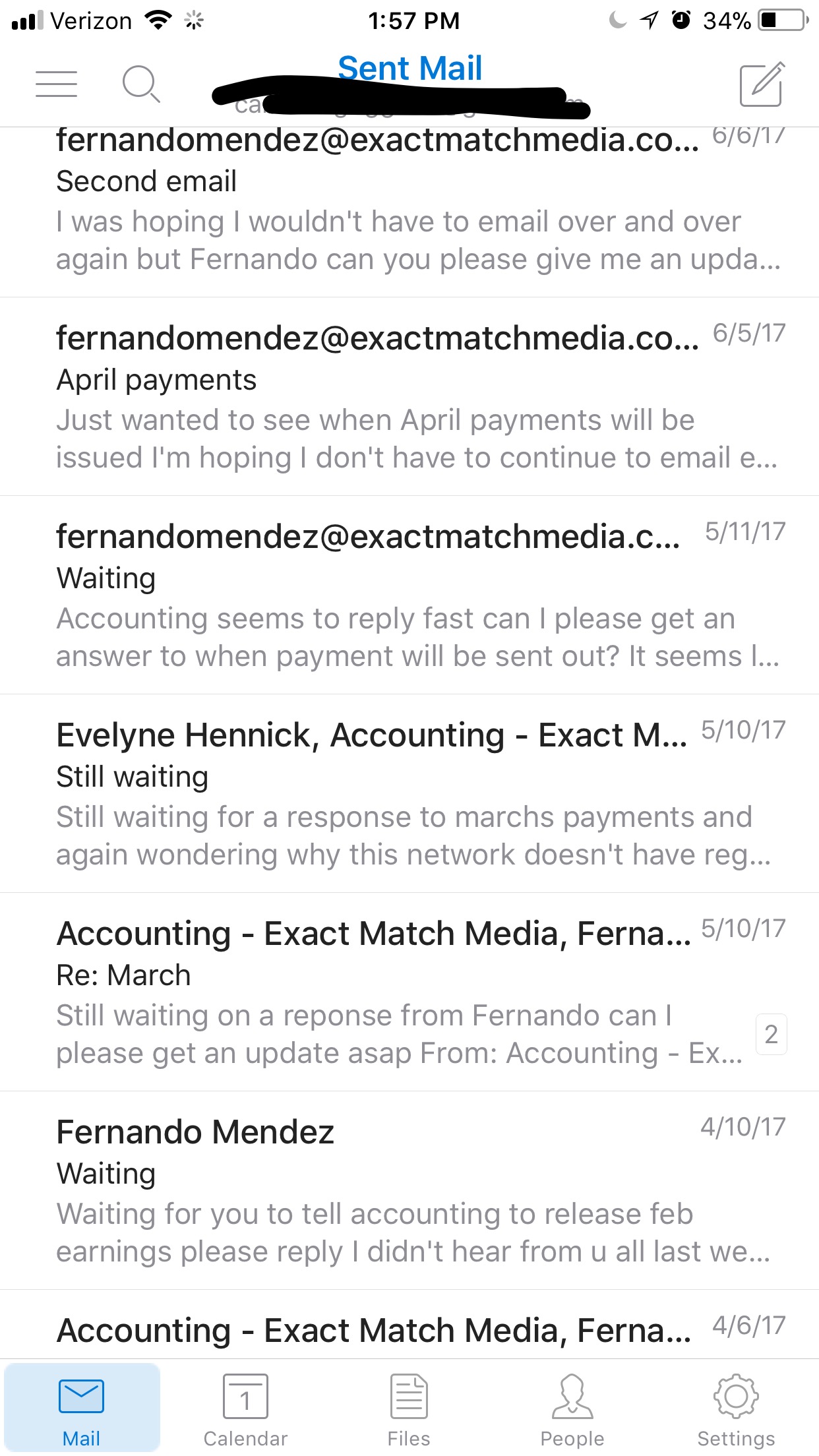This screenshot has height=1456, width=819.
Task: Open the "Re: March" thread
Action: tap(409, 992)
